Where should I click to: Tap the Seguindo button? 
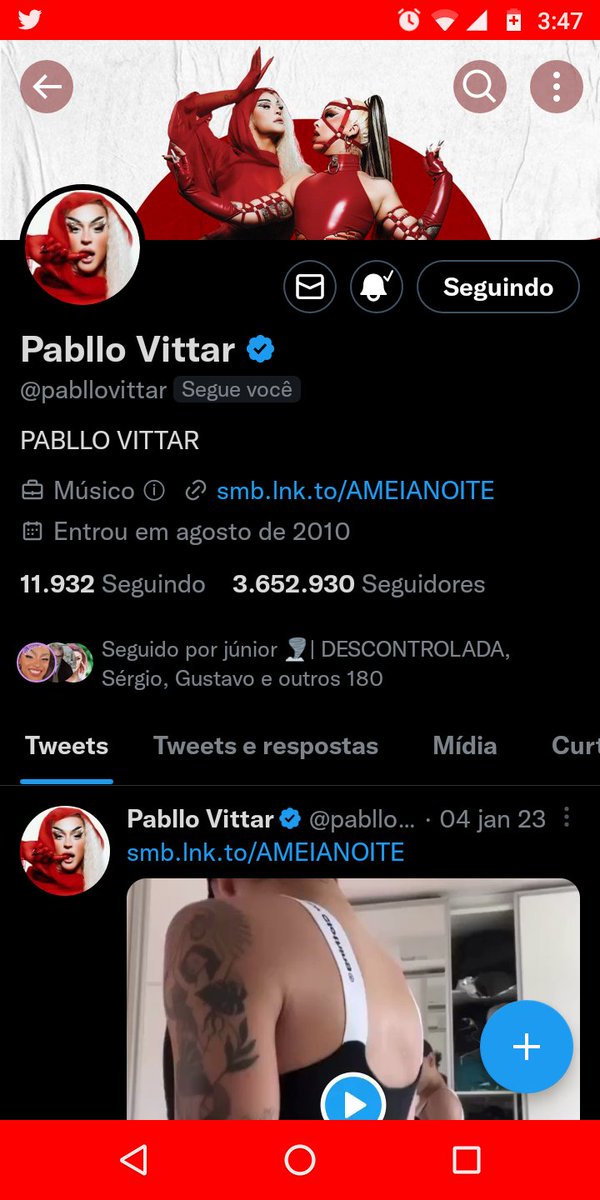pos(498,287)
